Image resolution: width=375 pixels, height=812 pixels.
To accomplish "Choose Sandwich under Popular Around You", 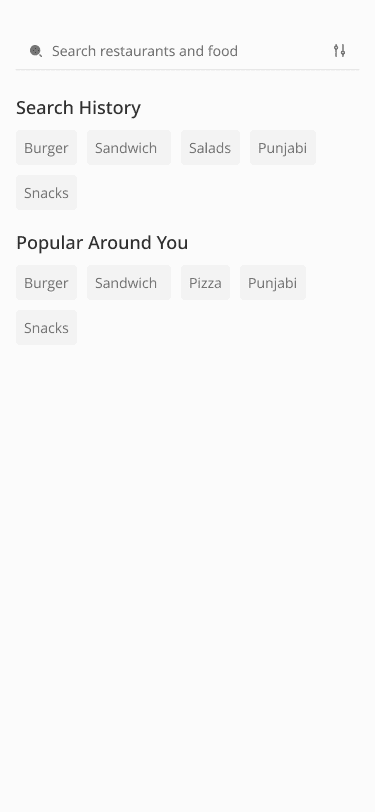I will [129, 283].
